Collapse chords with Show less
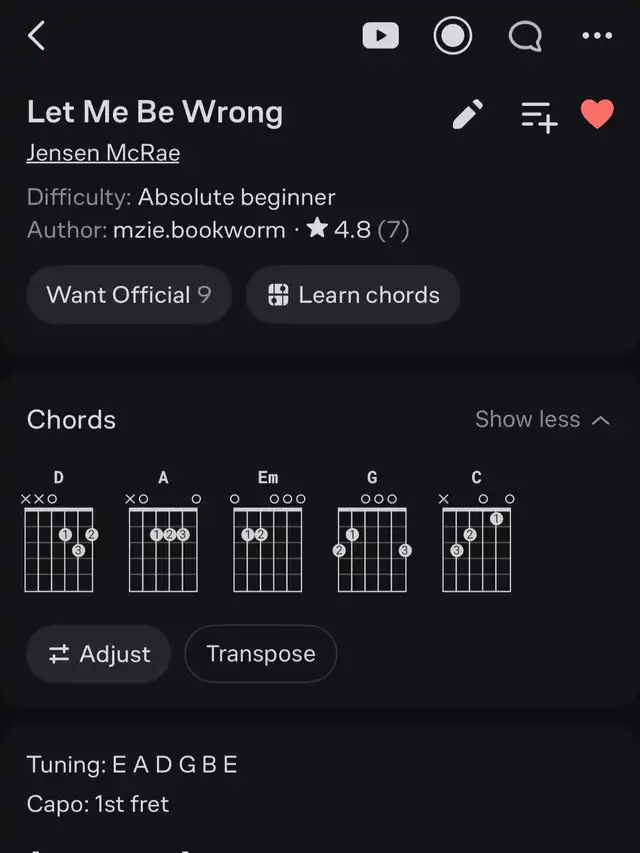The width and height of the screenshot is (640, 853). click(x=542, y=420)
